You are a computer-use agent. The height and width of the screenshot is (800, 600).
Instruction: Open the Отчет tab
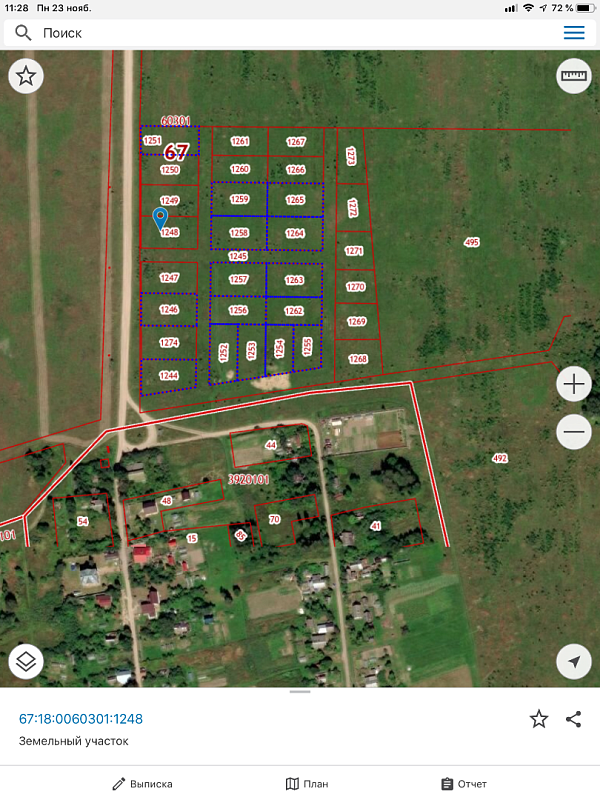(x=464, y=784)
